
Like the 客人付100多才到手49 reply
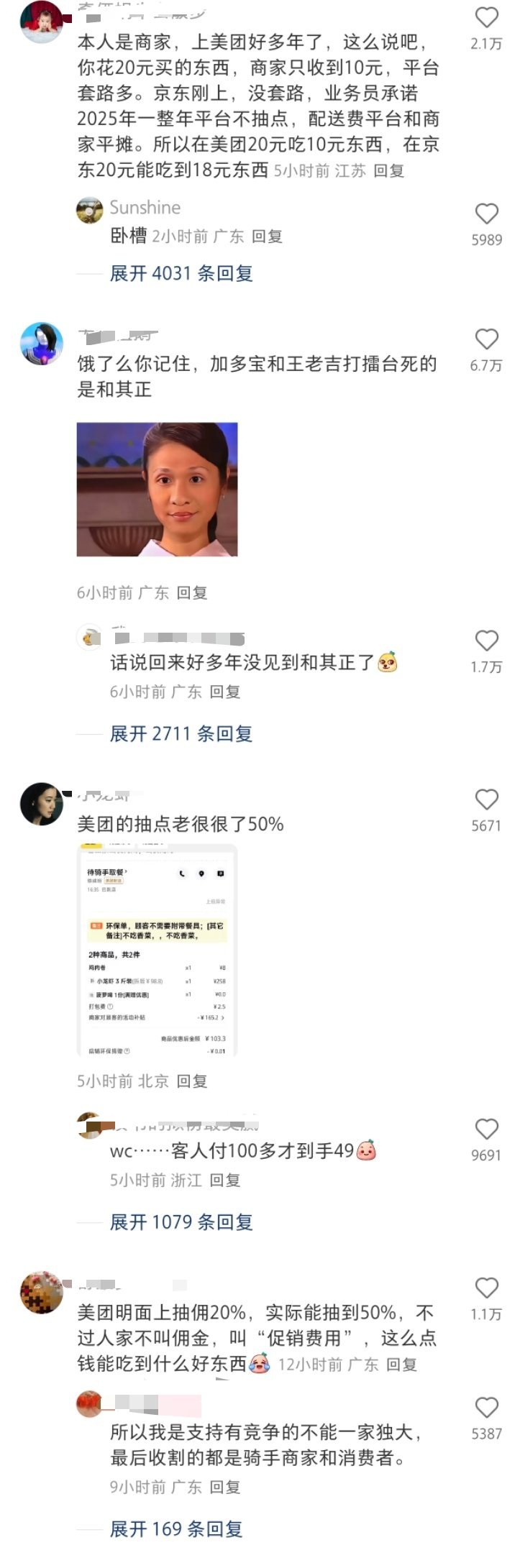487,1129
